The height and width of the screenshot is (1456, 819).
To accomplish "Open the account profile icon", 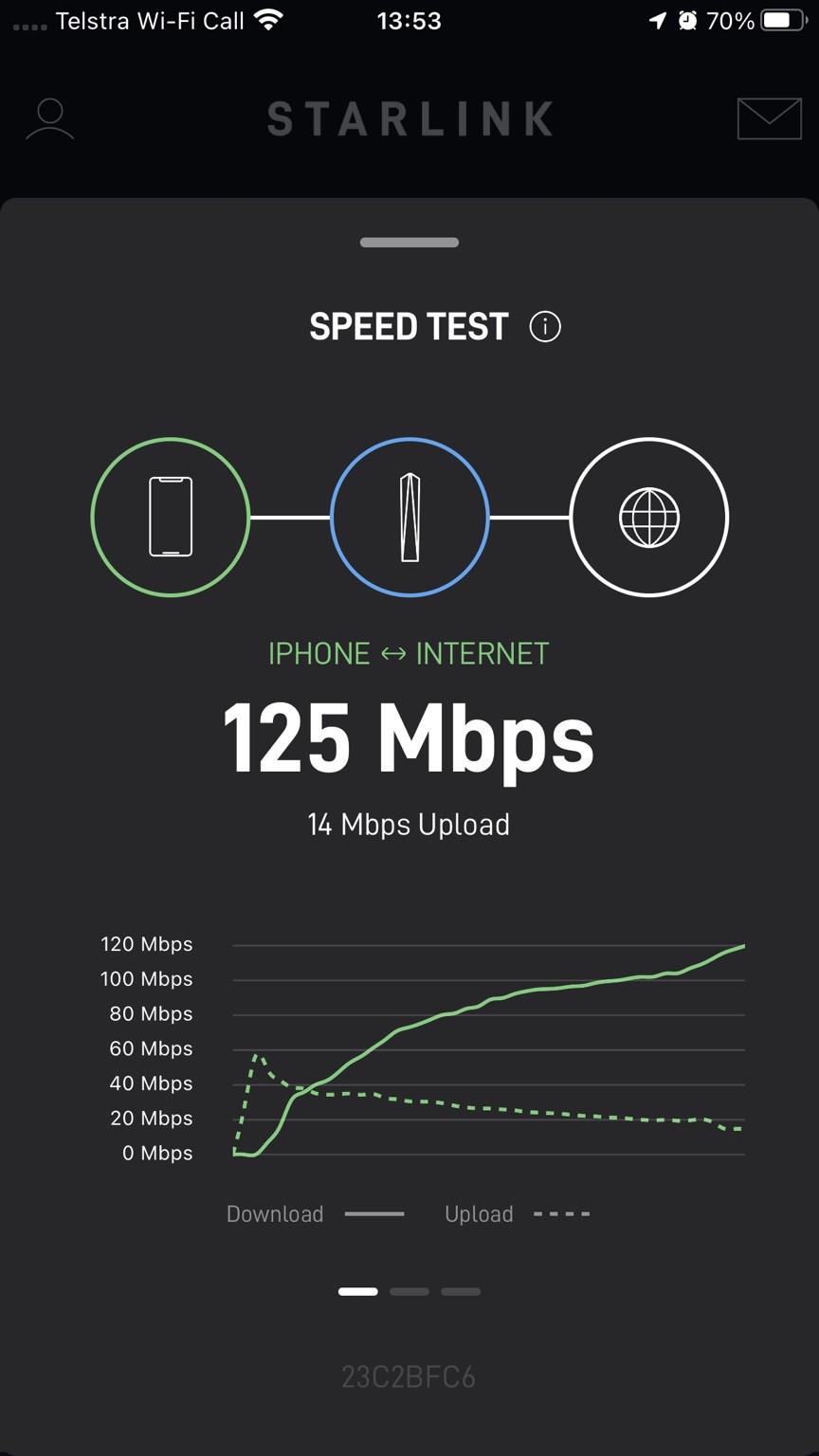I will [x=50, y=119].
